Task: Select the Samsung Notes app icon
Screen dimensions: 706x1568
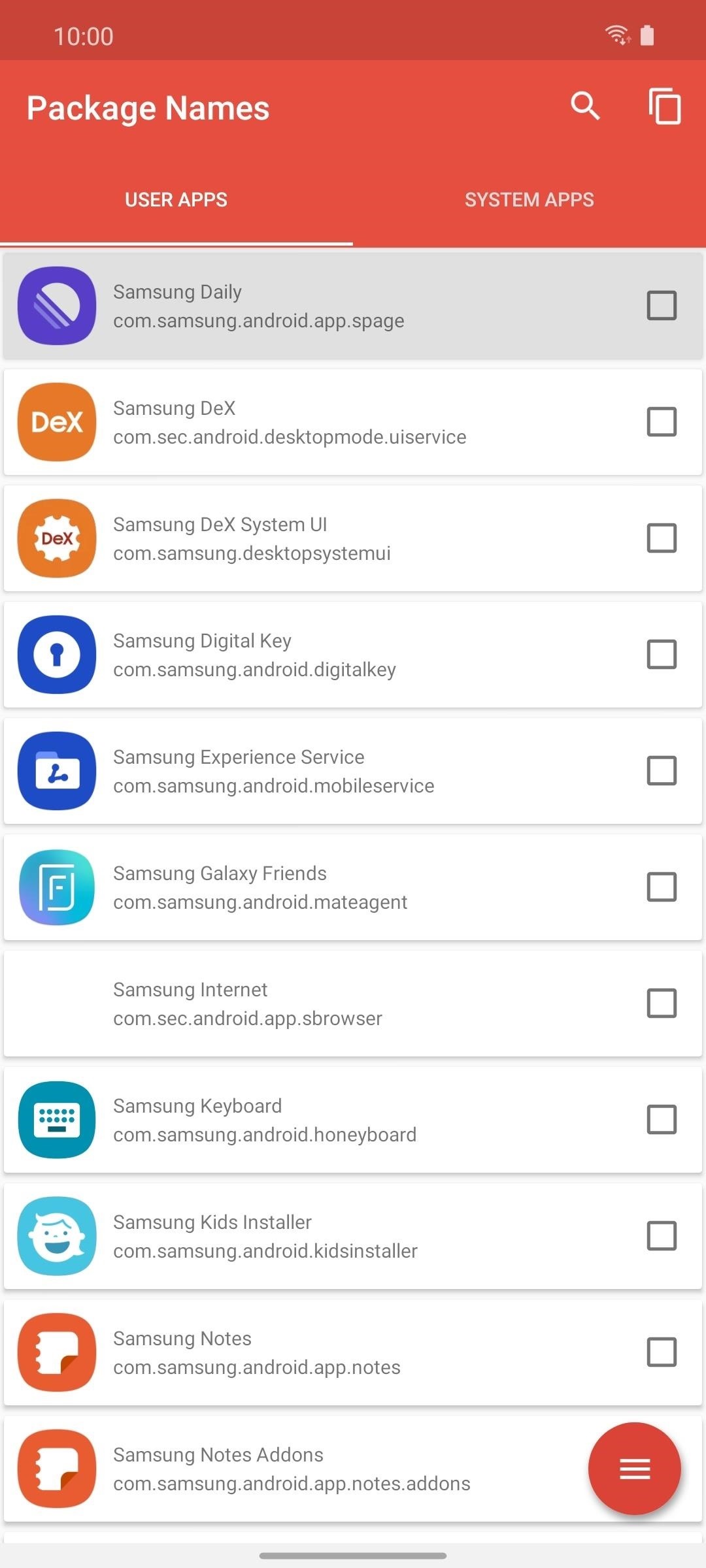Action: pyautogui.click(x=57, y=1352)
